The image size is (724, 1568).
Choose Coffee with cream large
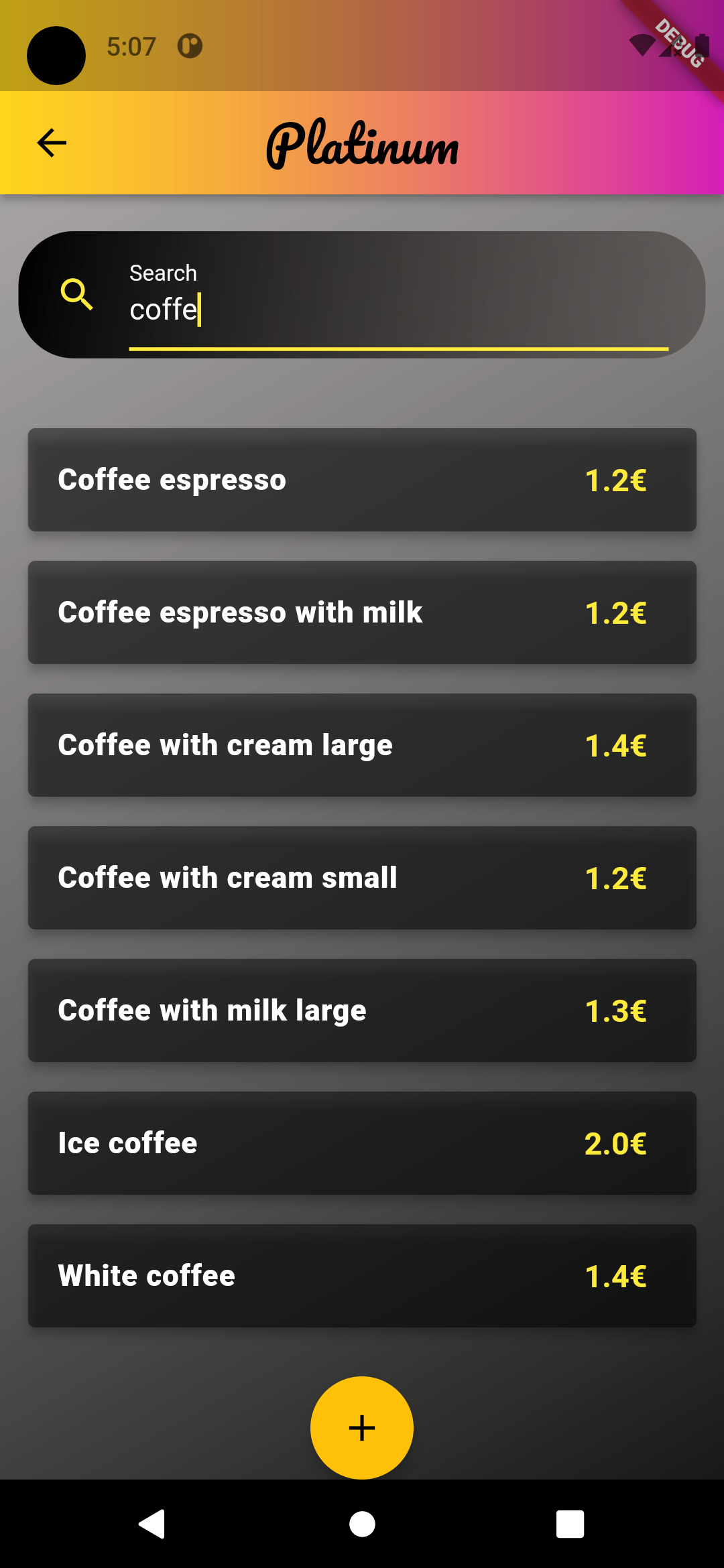pyautogui.click(x=362, y=745)
